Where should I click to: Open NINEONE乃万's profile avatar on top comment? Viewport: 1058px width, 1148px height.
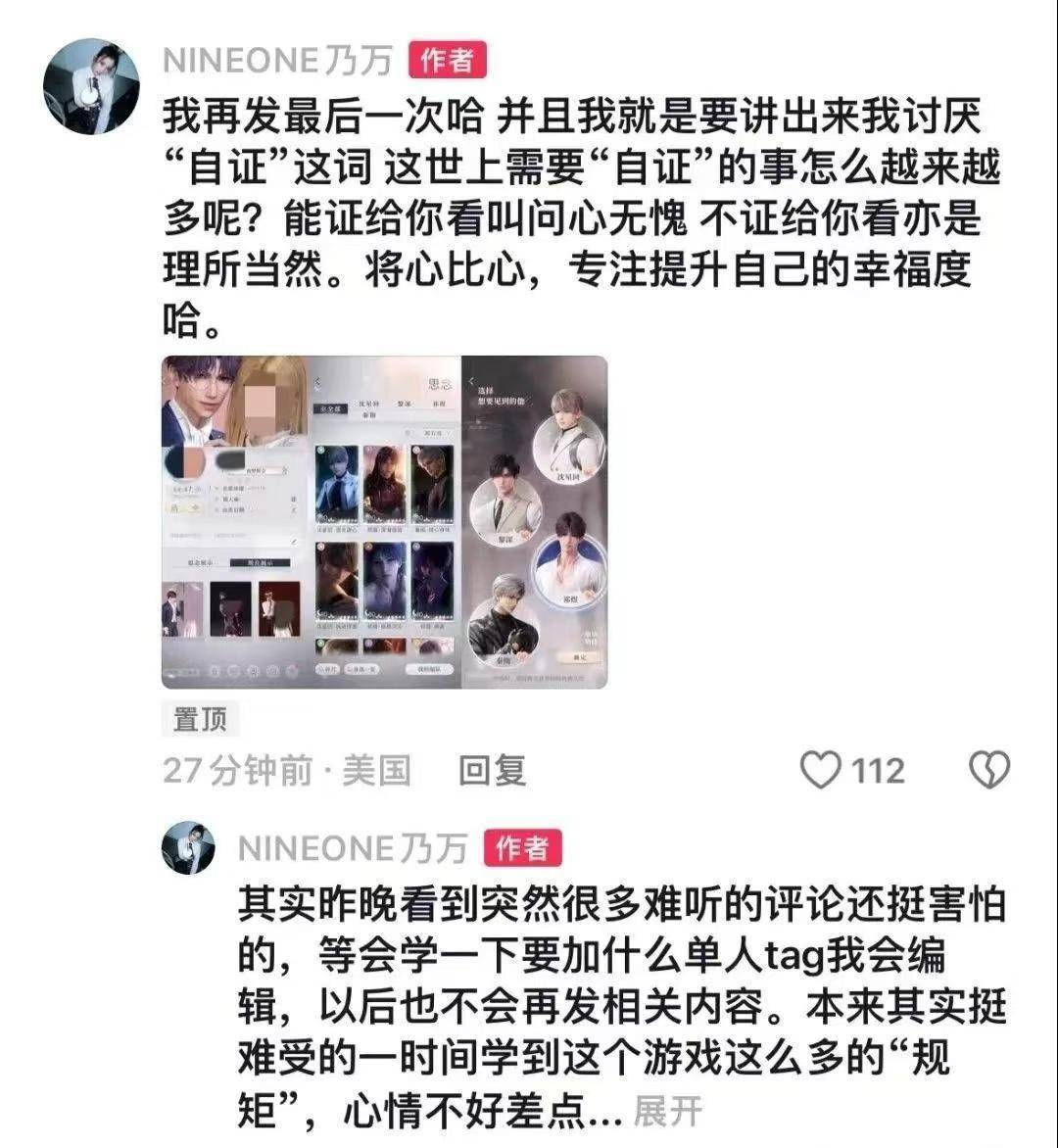click(x=91, y=86)
